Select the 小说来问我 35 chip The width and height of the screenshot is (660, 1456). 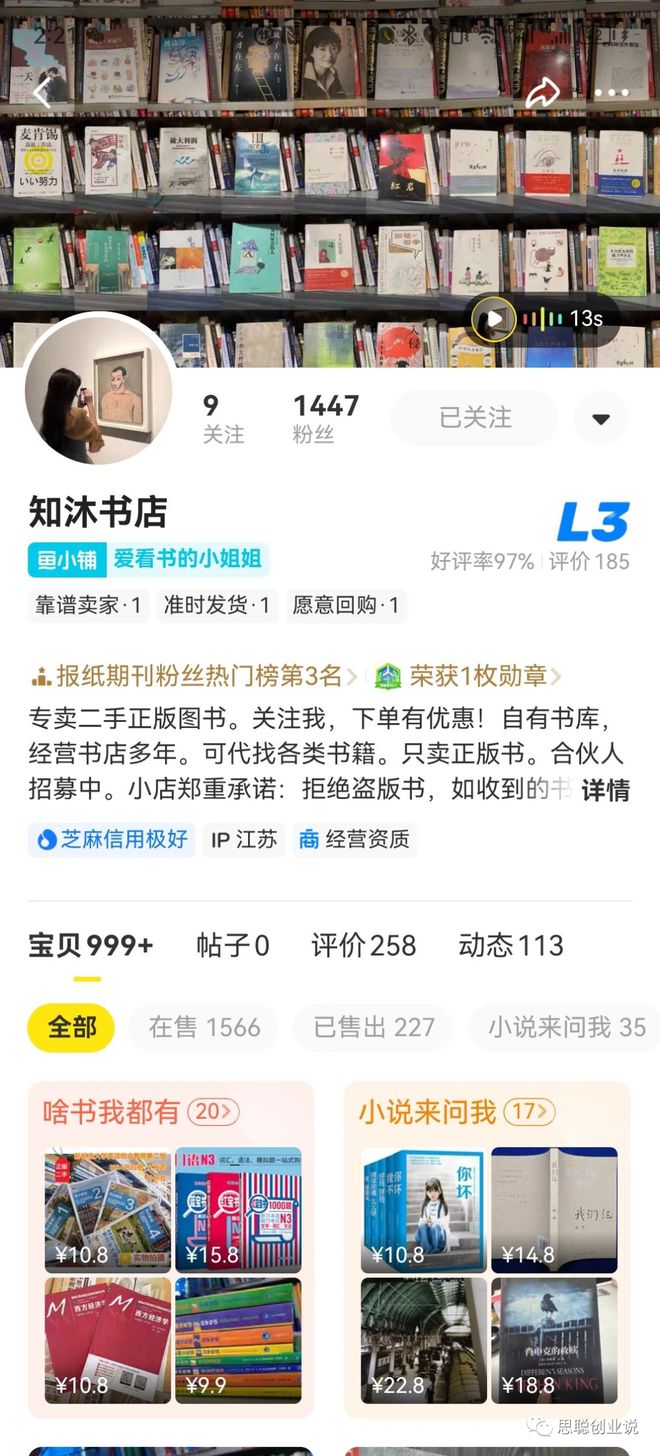point(566,1027)
